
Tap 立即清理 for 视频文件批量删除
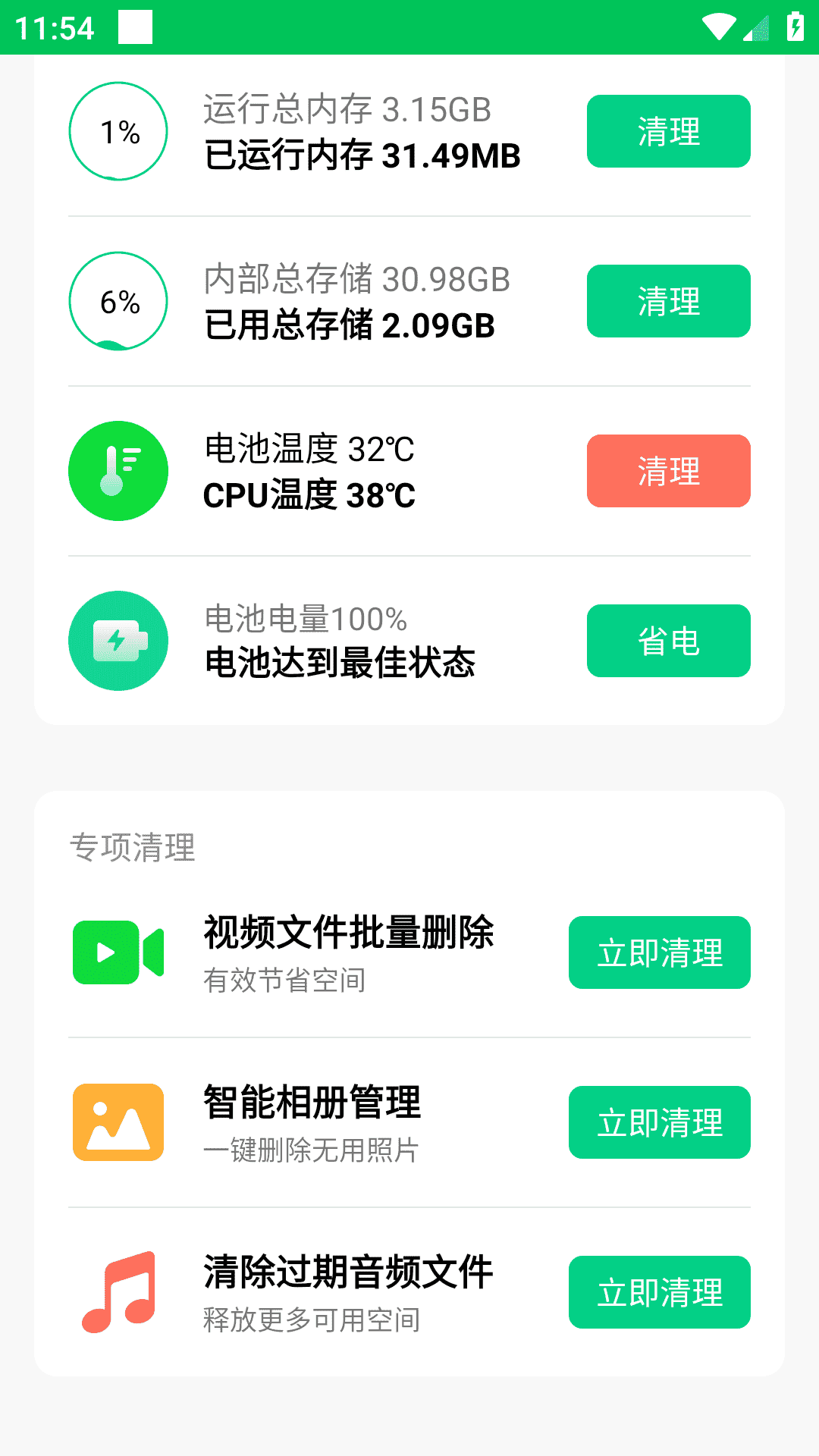click(x=659, y=952)
